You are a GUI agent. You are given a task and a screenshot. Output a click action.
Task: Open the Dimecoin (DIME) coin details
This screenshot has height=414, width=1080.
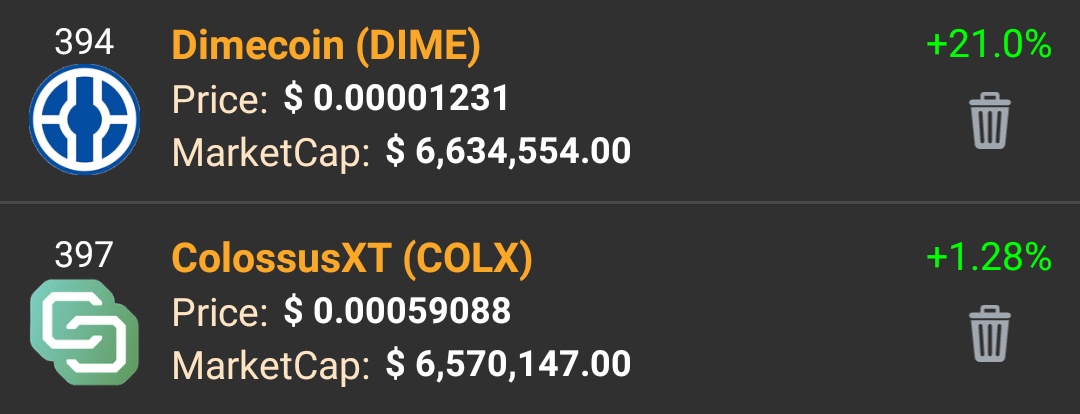point(326,45)
